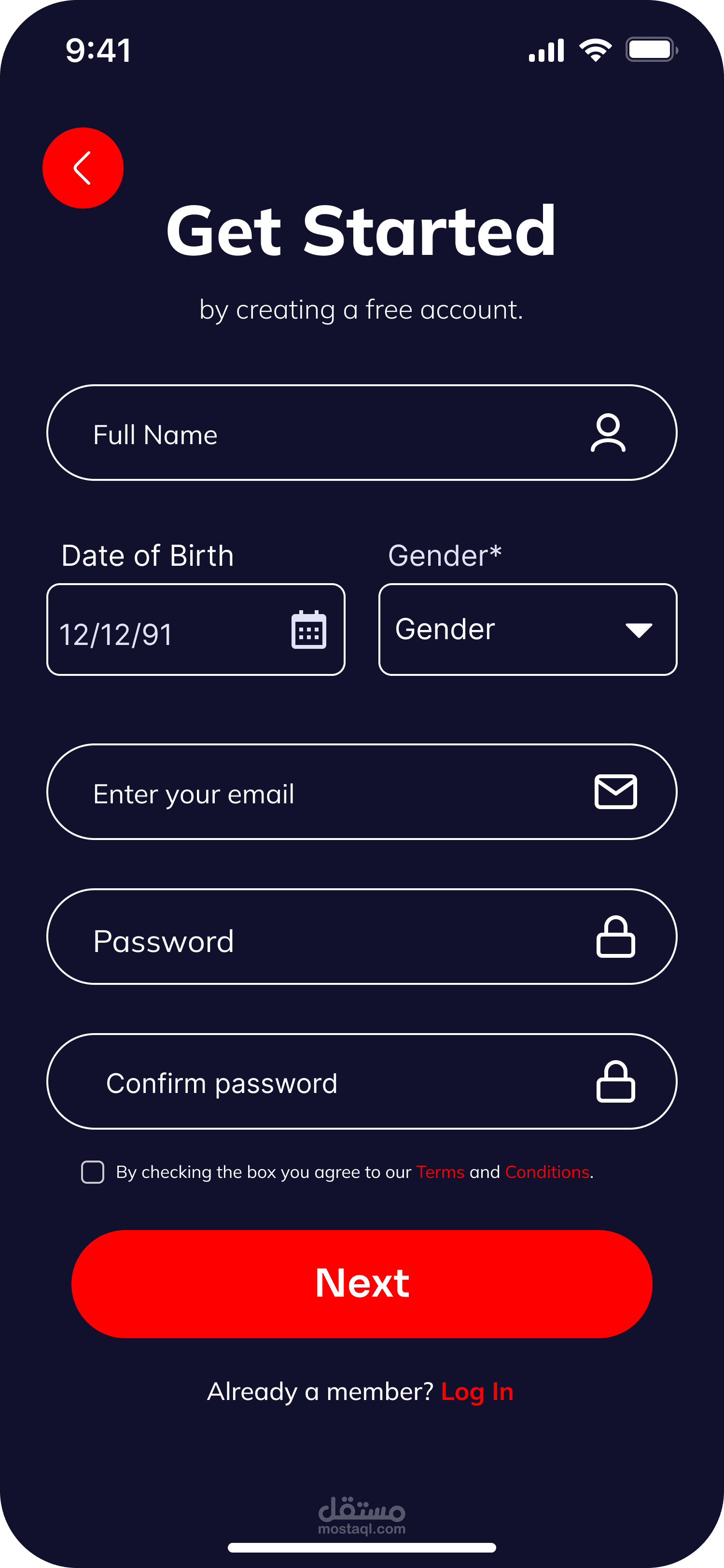This screenshot has width=724, height=1568.
Task: Expand the Gender dropdown
Action: pyautogui.click(x=528, y=630)
